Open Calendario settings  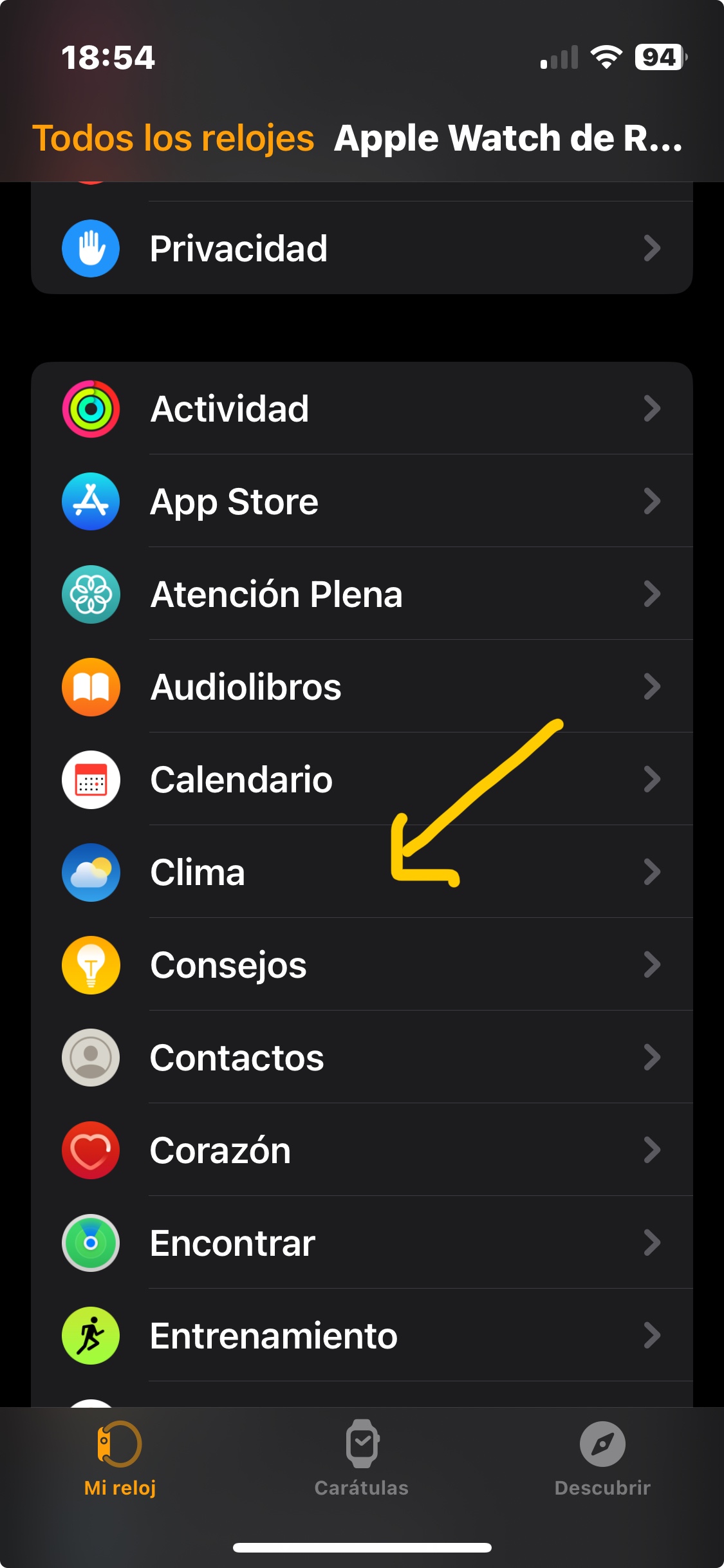362,779
